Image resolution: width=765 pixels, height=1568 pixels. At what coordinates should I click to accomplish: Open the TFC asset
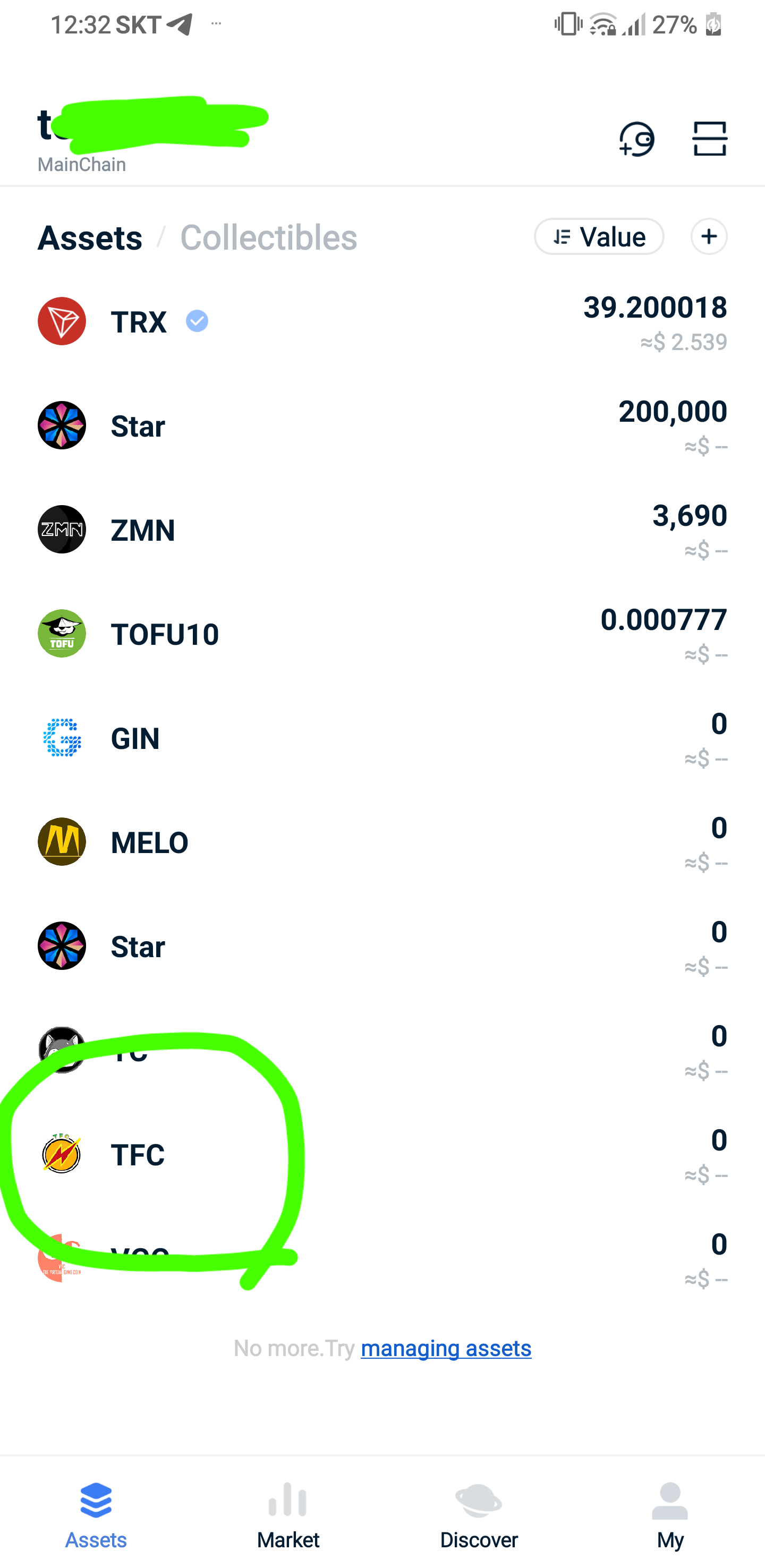pos(382,1154)
